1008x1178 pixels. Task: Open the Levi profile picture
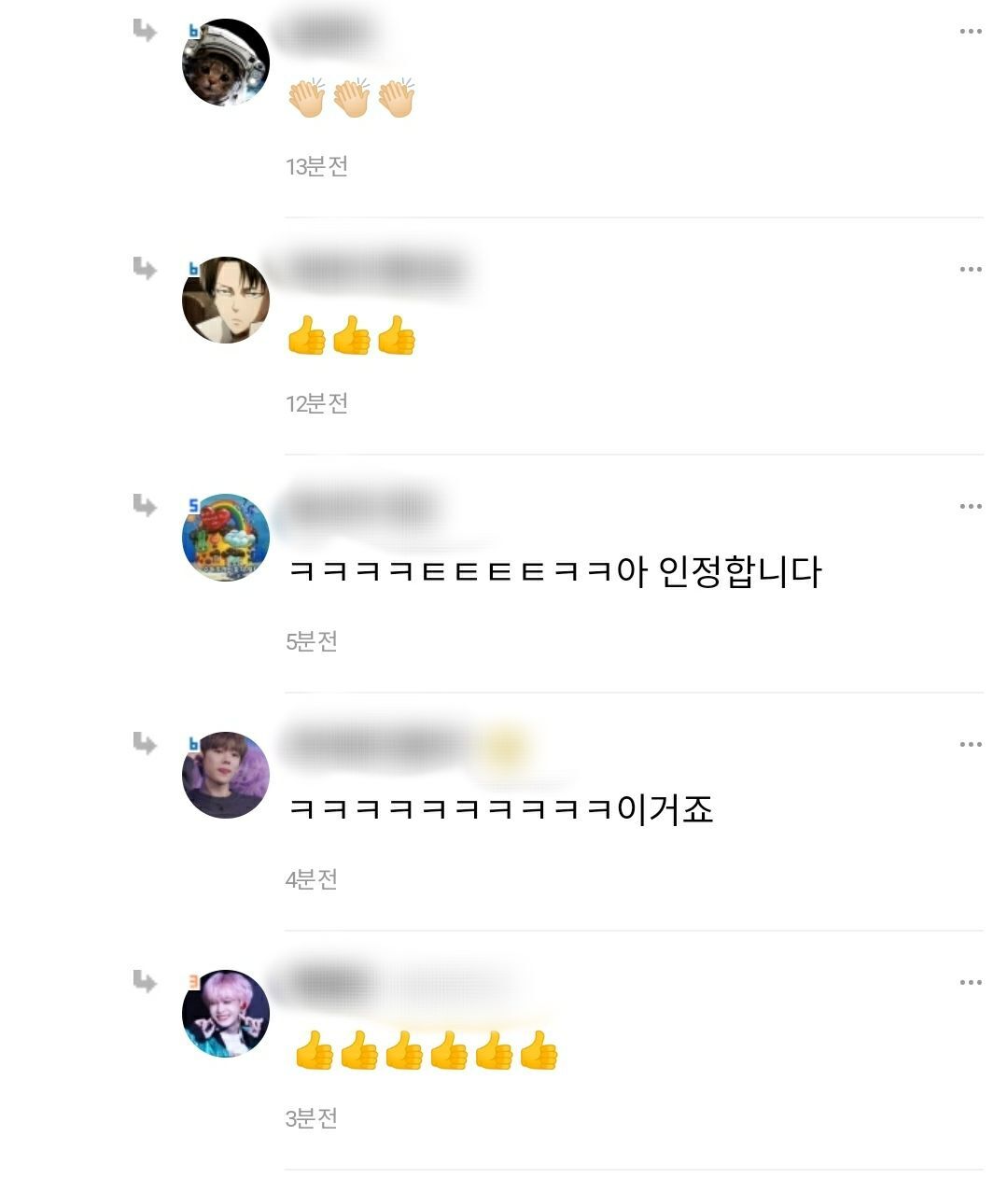pyautogui.click(x=224, y=299)
